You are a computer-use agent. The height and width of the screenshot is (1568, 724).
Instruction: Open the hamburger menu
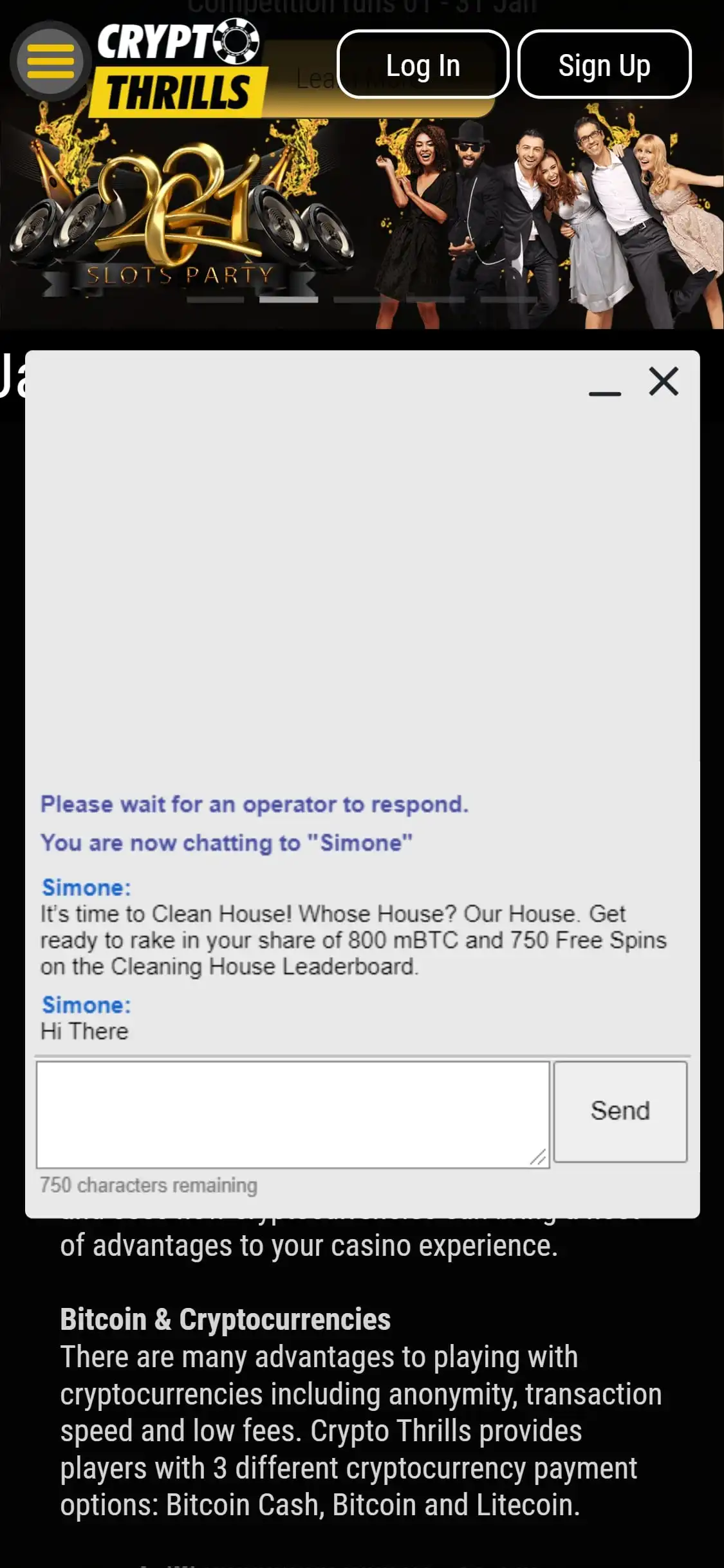click(50, 61)
